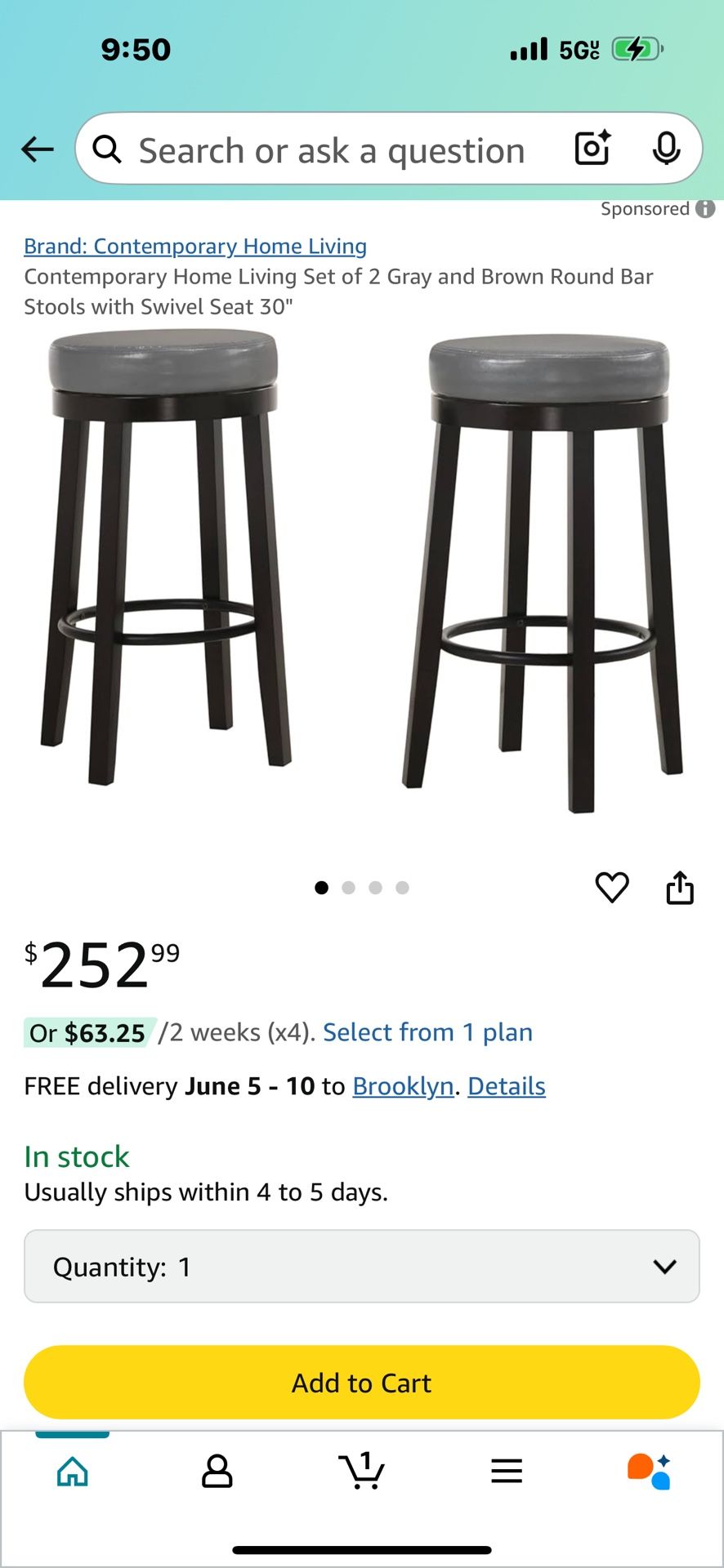
Task: Tap the magnifying glass search icon
Action: click(x=106, y=149)
